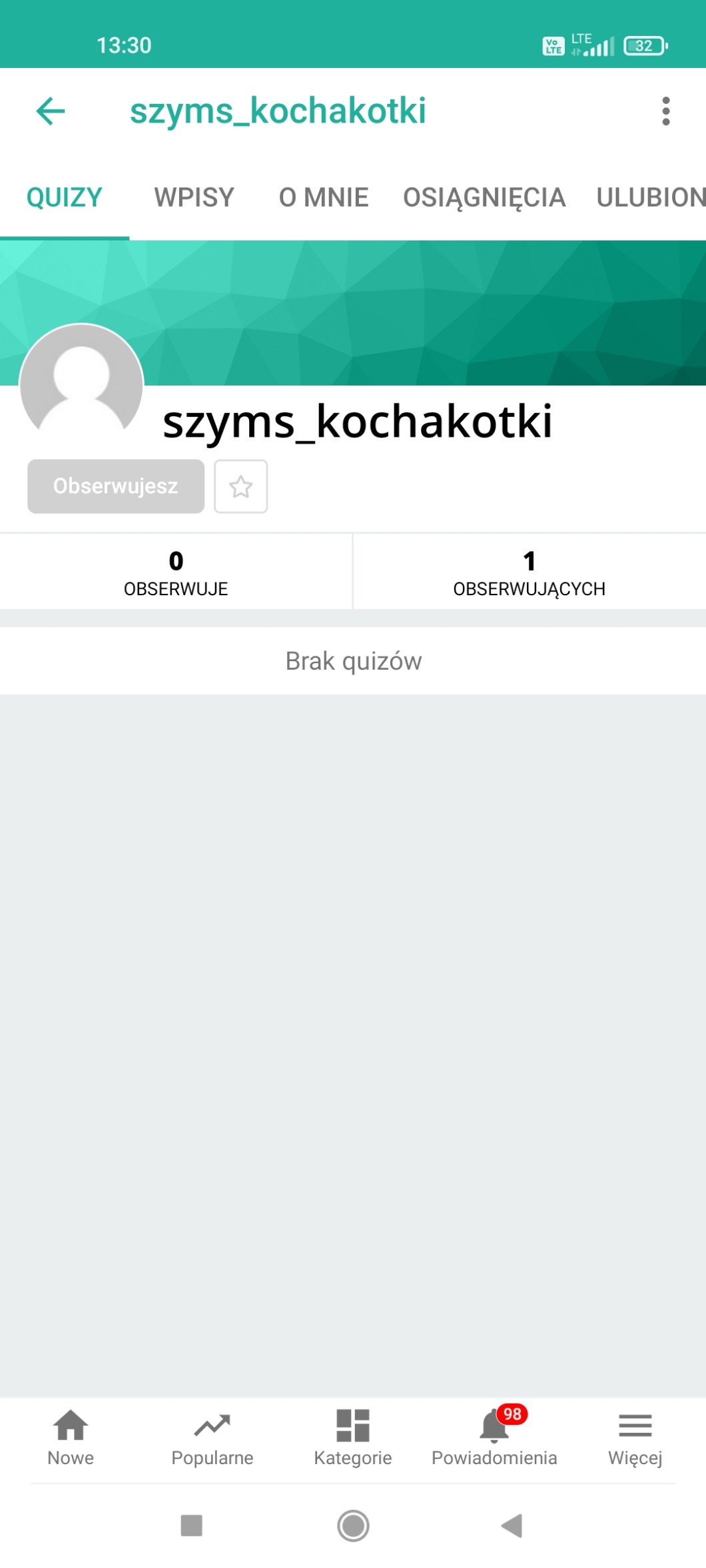Image resolution: width=706 pixels, height=1568 pixels.
Task: Browse Kategorie in the bottom bar
Action: coord(353,1438)
